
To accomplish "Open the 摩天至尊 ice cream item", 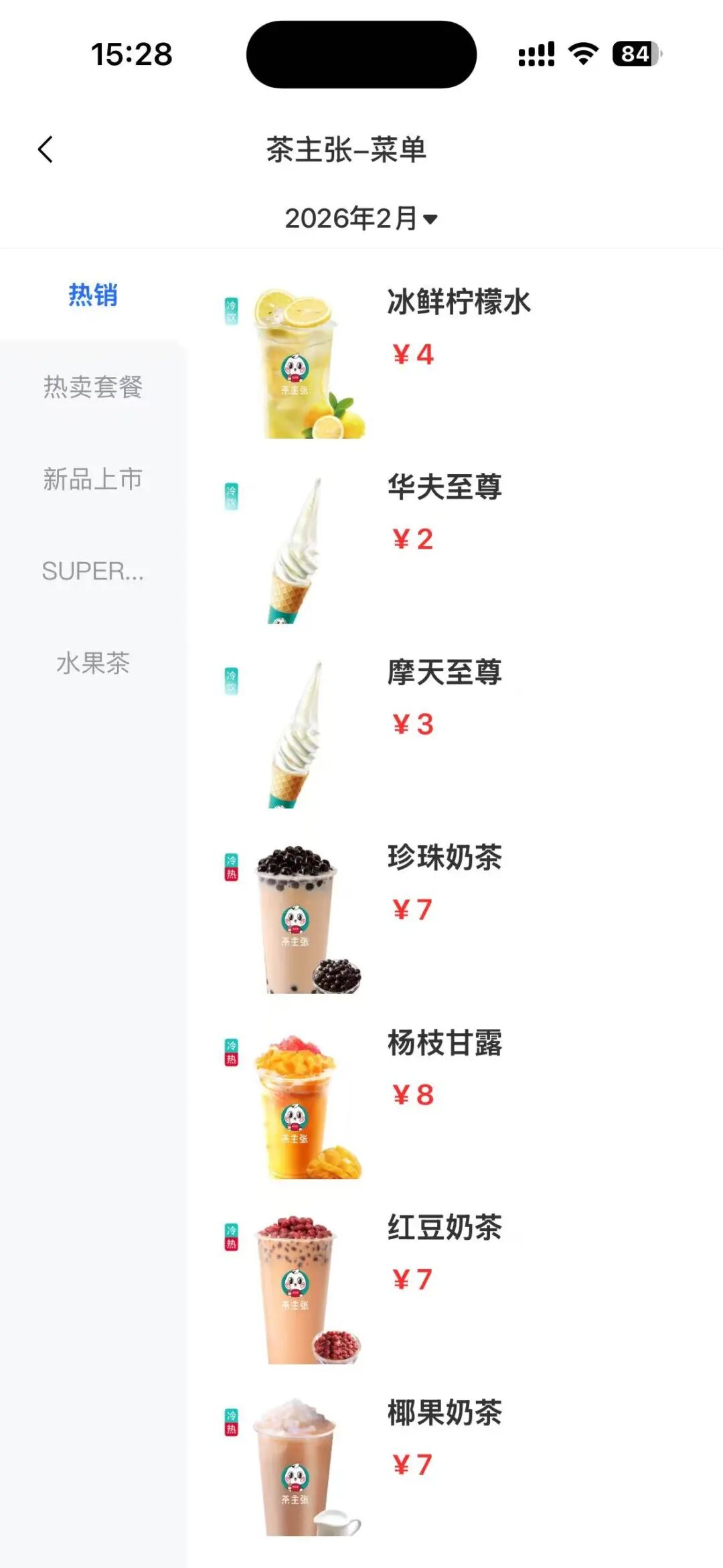I will pyautogui.click(x=445, y=672).
